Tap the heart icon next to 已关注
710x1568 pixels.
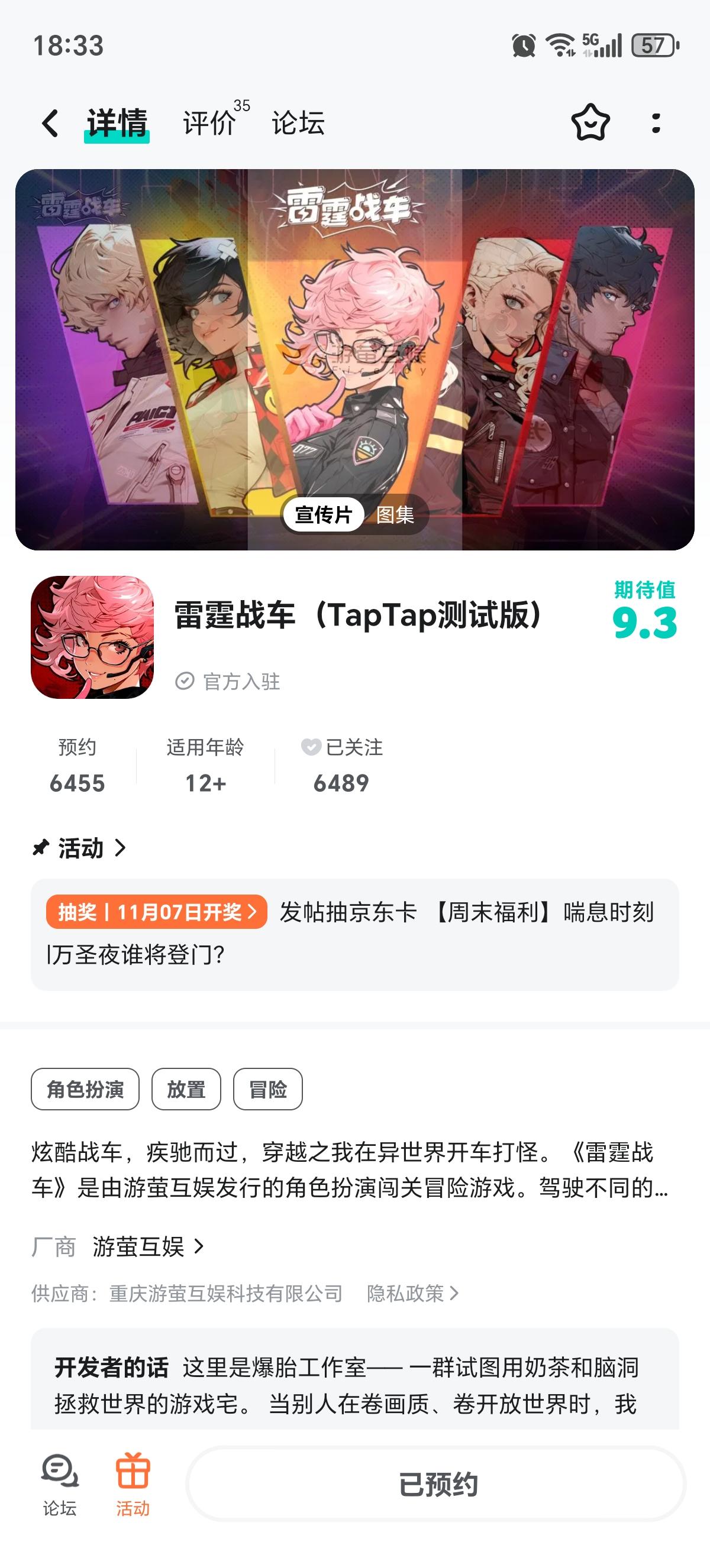click(x=310, y=749)
